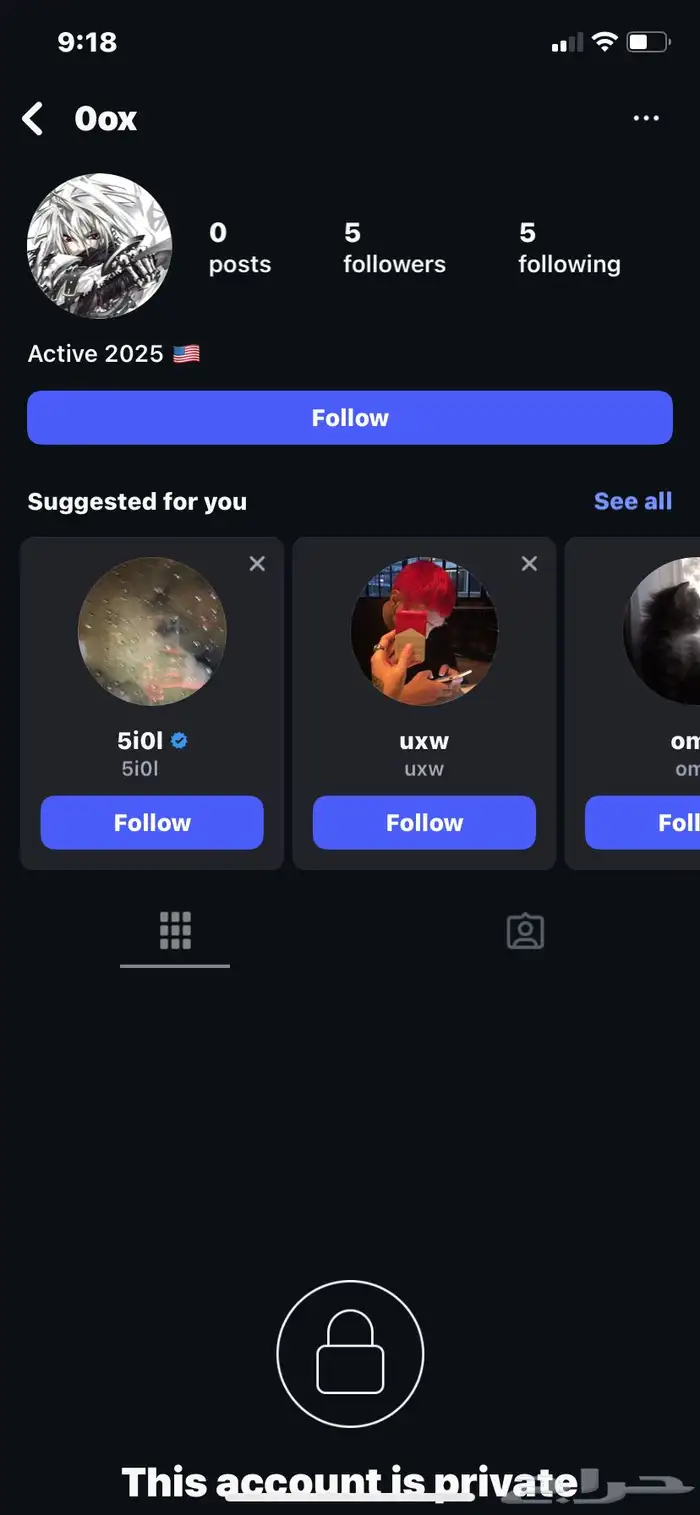Go back using the back arrow
Viewport: 700px width, 1515px height.
[x=33, y=119]
